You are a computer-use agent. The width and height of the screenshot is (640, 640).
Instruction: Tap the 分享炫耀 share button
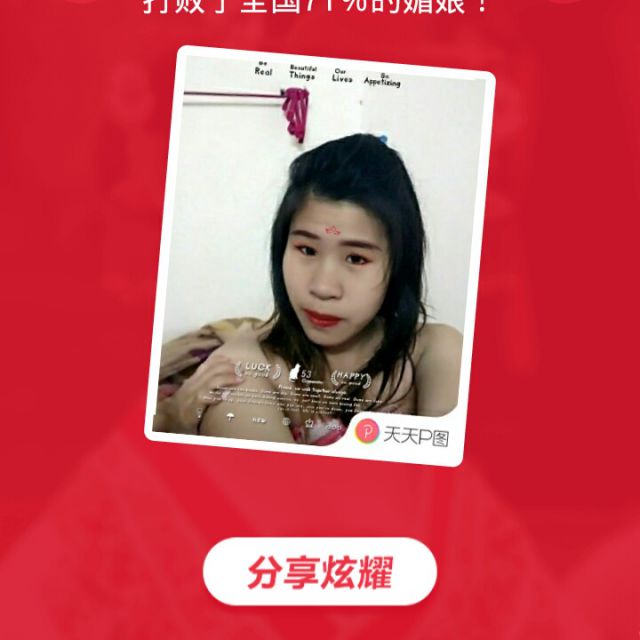point(320,571)
